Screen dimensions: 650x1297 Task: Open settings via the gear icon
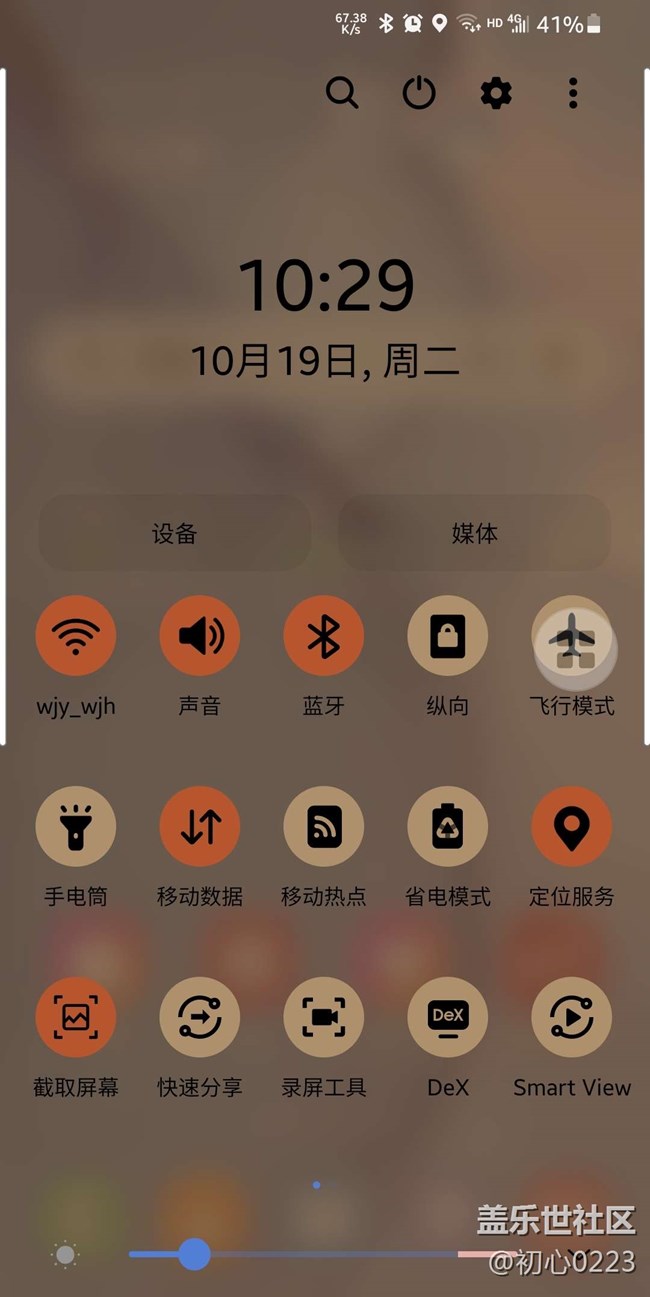[x=496, y=93]
